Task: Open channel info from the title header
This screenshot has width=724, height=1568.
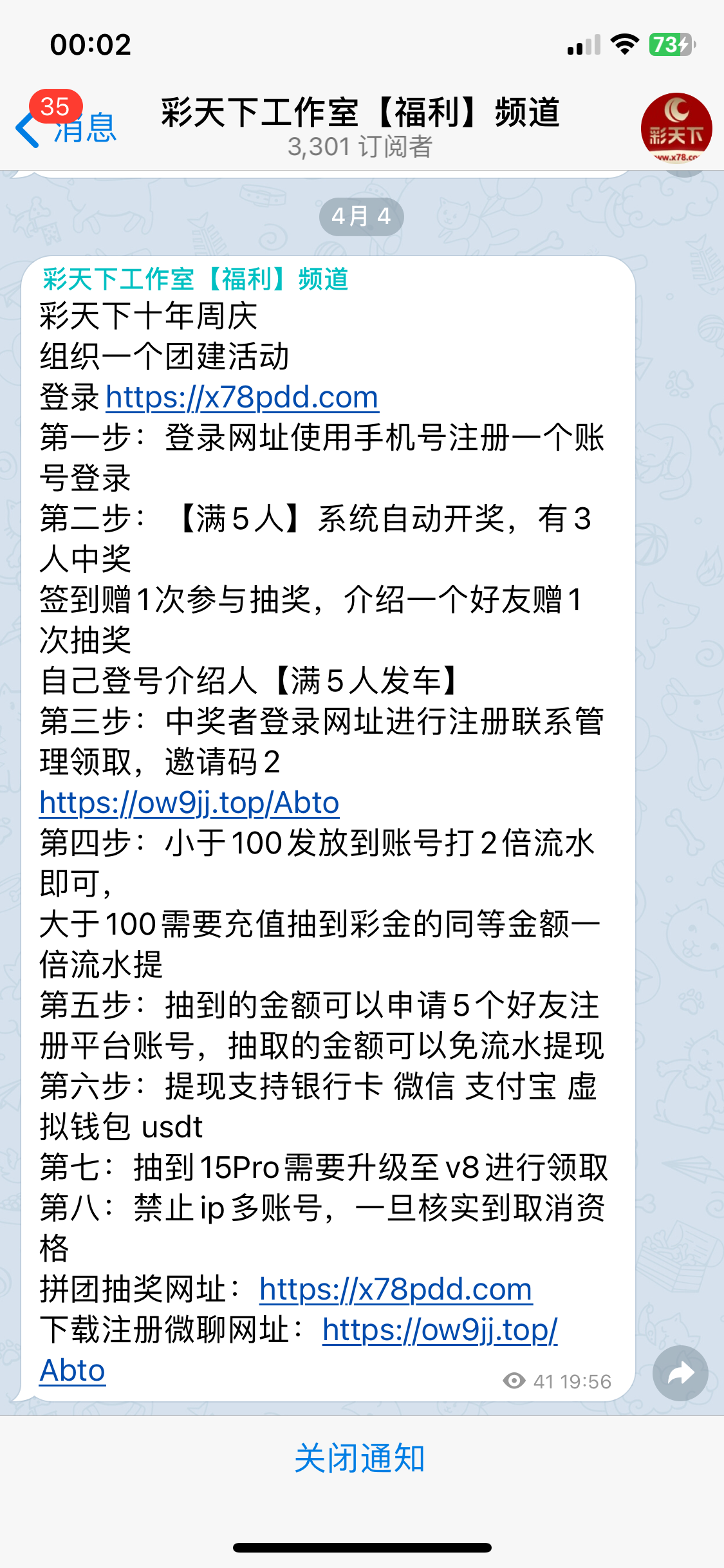Action: tap(360, 126)
